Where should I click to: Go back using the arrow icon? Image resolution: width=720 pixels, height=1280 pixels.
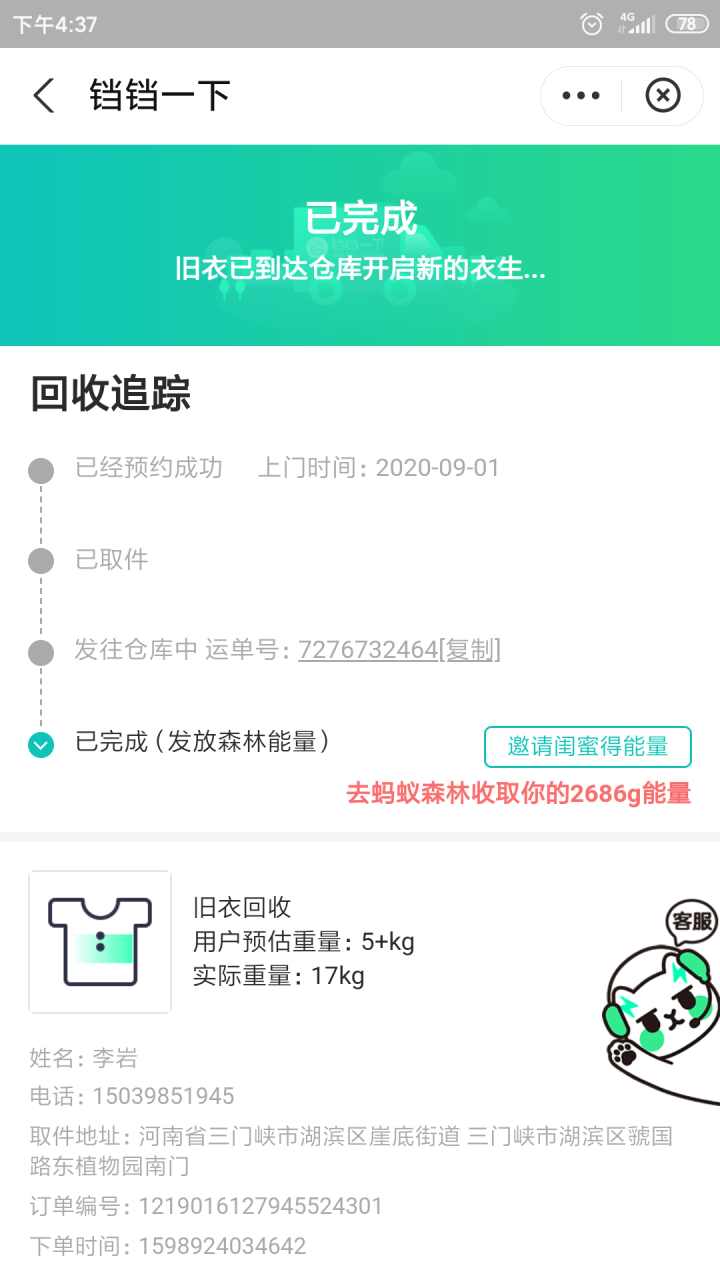[x=44, y=96]
